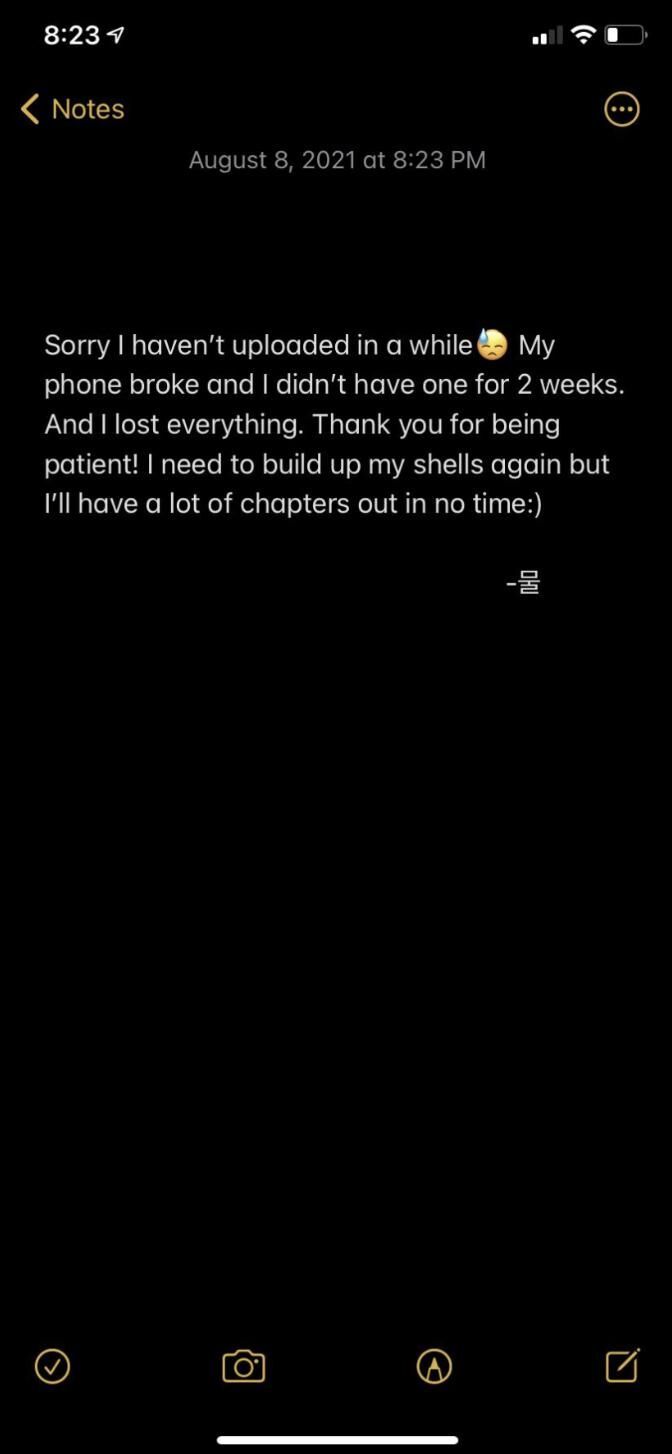The image size is (672, 1454).
Task: Compose a new note
Action: [x=622, y=1364]
